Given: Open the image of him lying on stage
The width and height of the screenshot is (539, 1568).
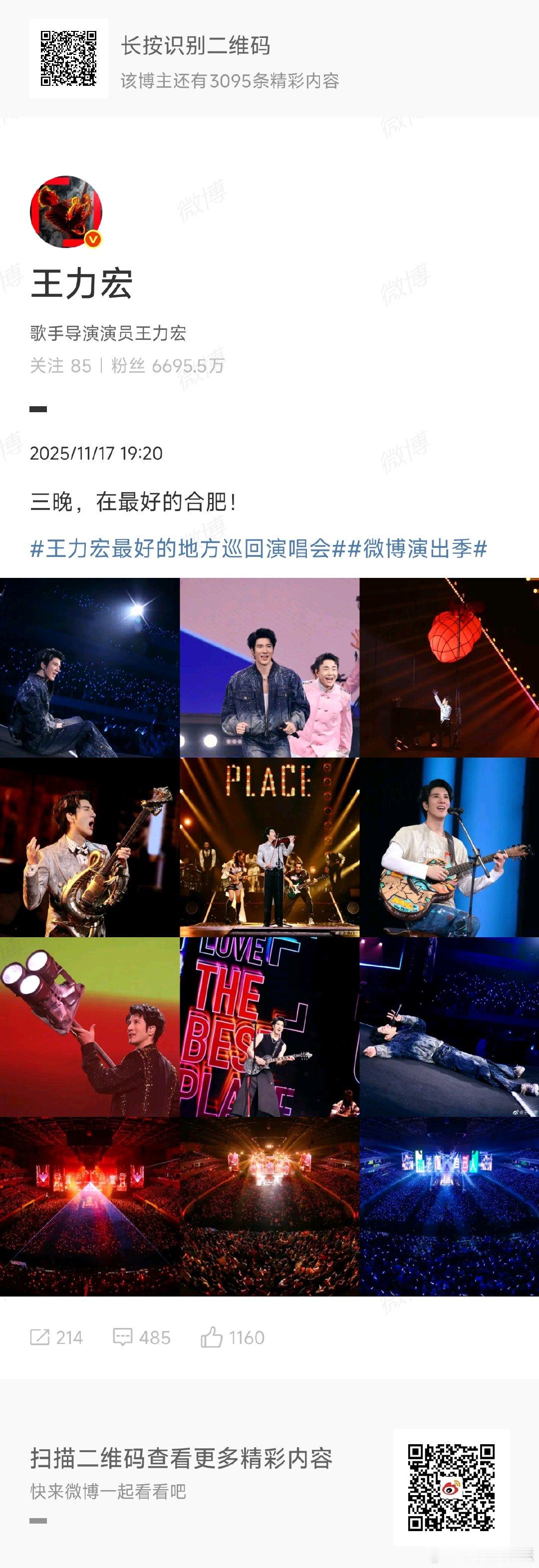Looking at the screenshot, I should point(451,1029).
